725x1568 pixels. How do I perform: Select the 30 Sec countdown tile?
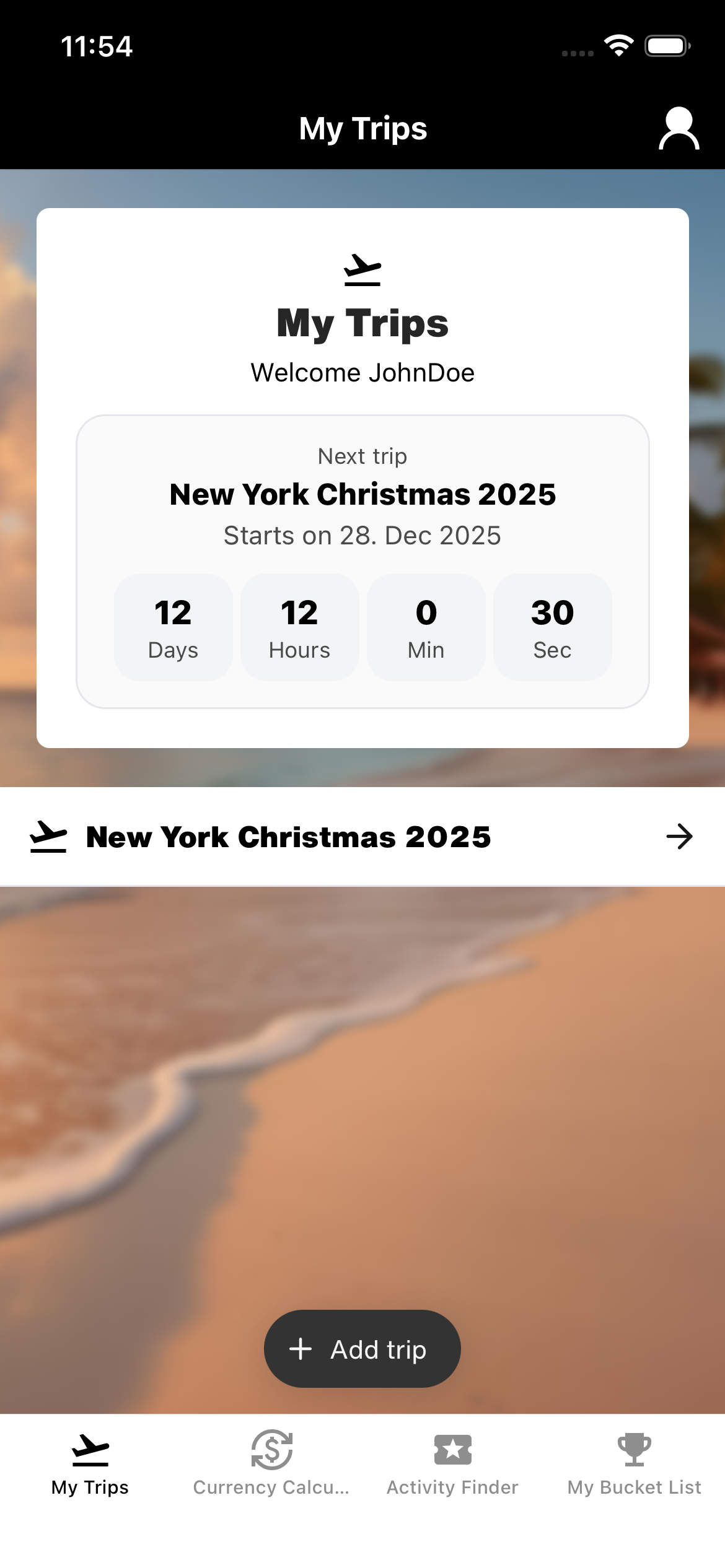pyautogui.click(x=552, y=627)
